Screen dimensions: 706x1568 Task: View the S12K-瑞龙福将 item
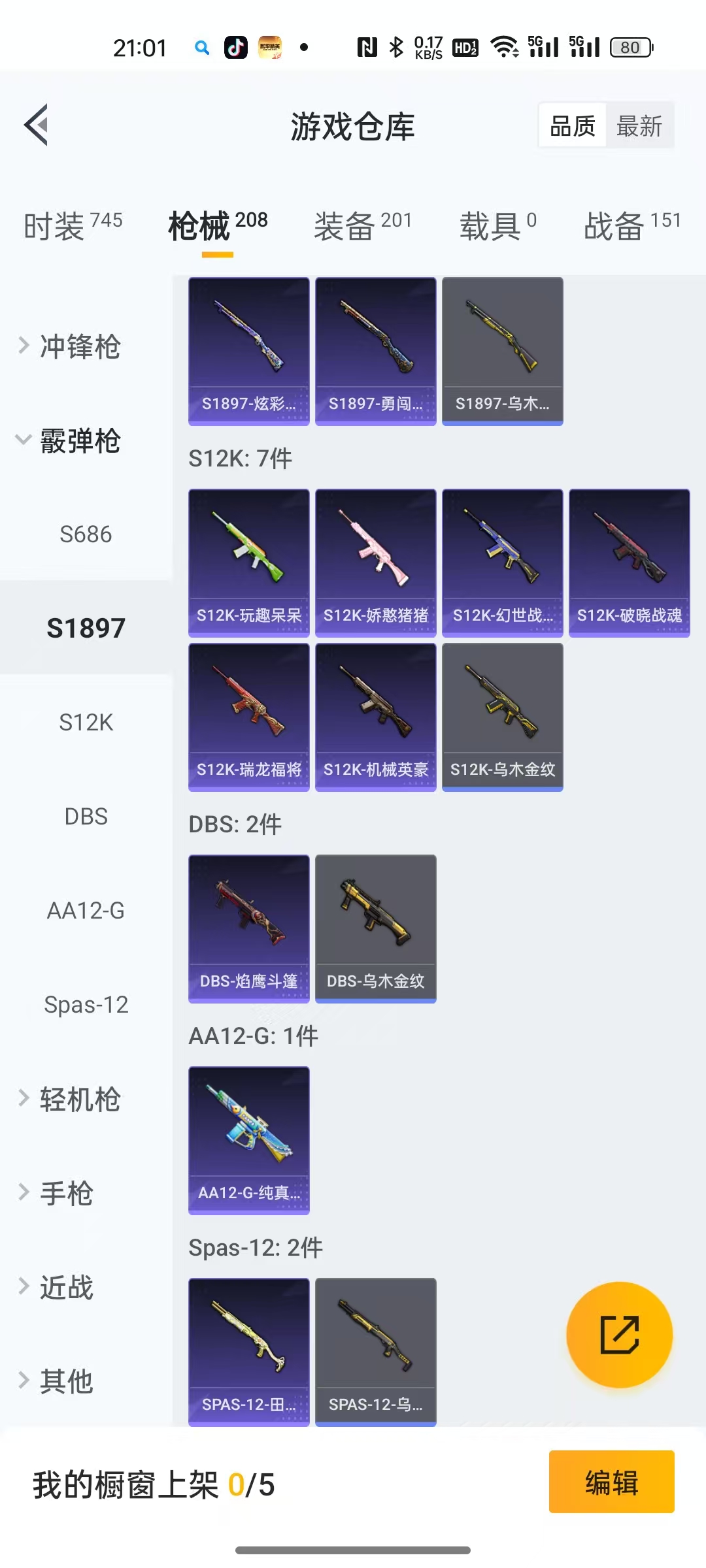(248, 717)
